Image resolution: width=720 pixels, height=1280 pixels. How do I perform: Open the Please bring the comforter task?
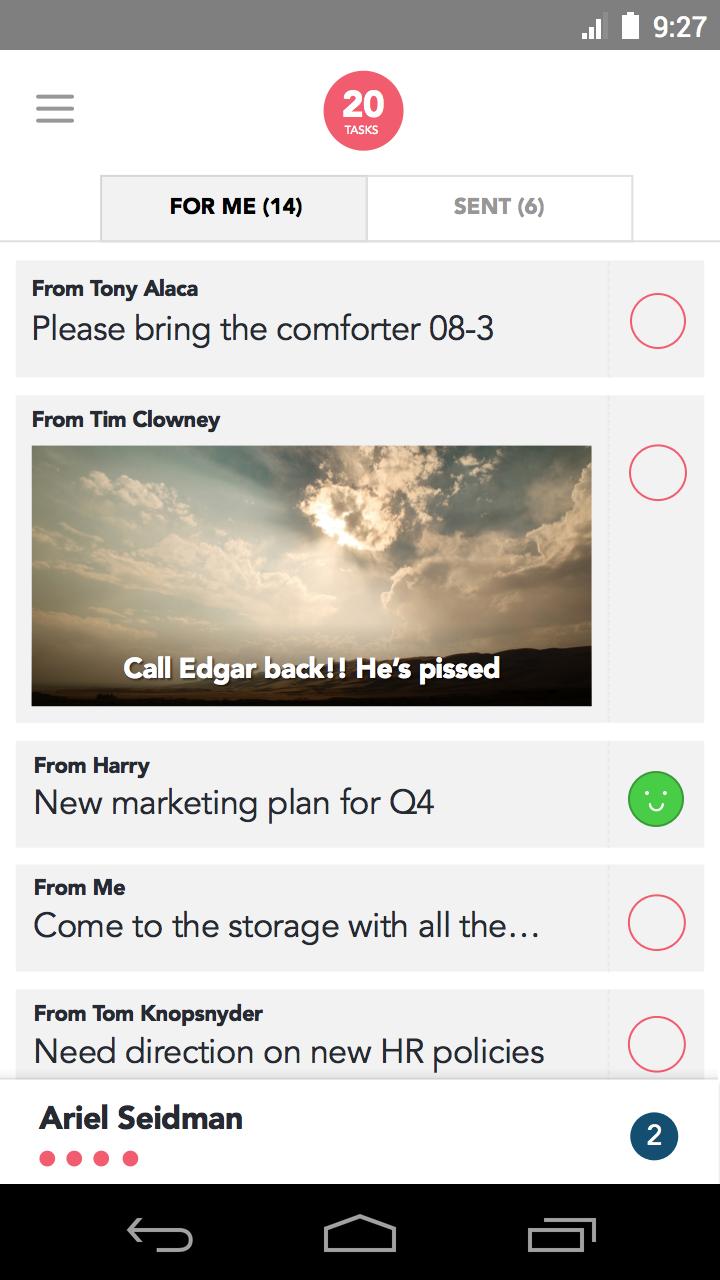click(263, 328)
